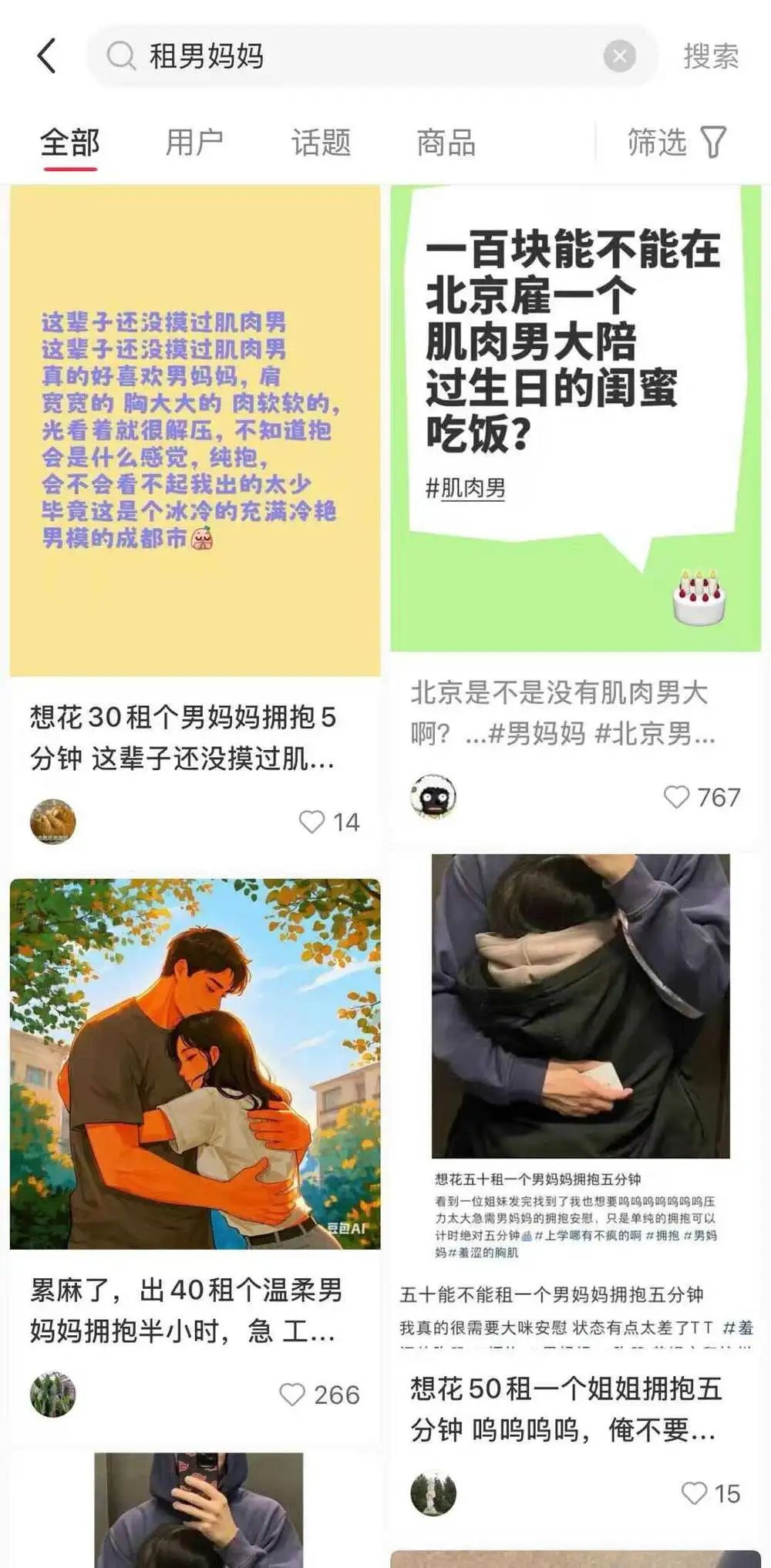Image resolution: width=771 pixels, height=1568 pixels.
Task: Tap the 搜索 button
Action: click(711, 56)
